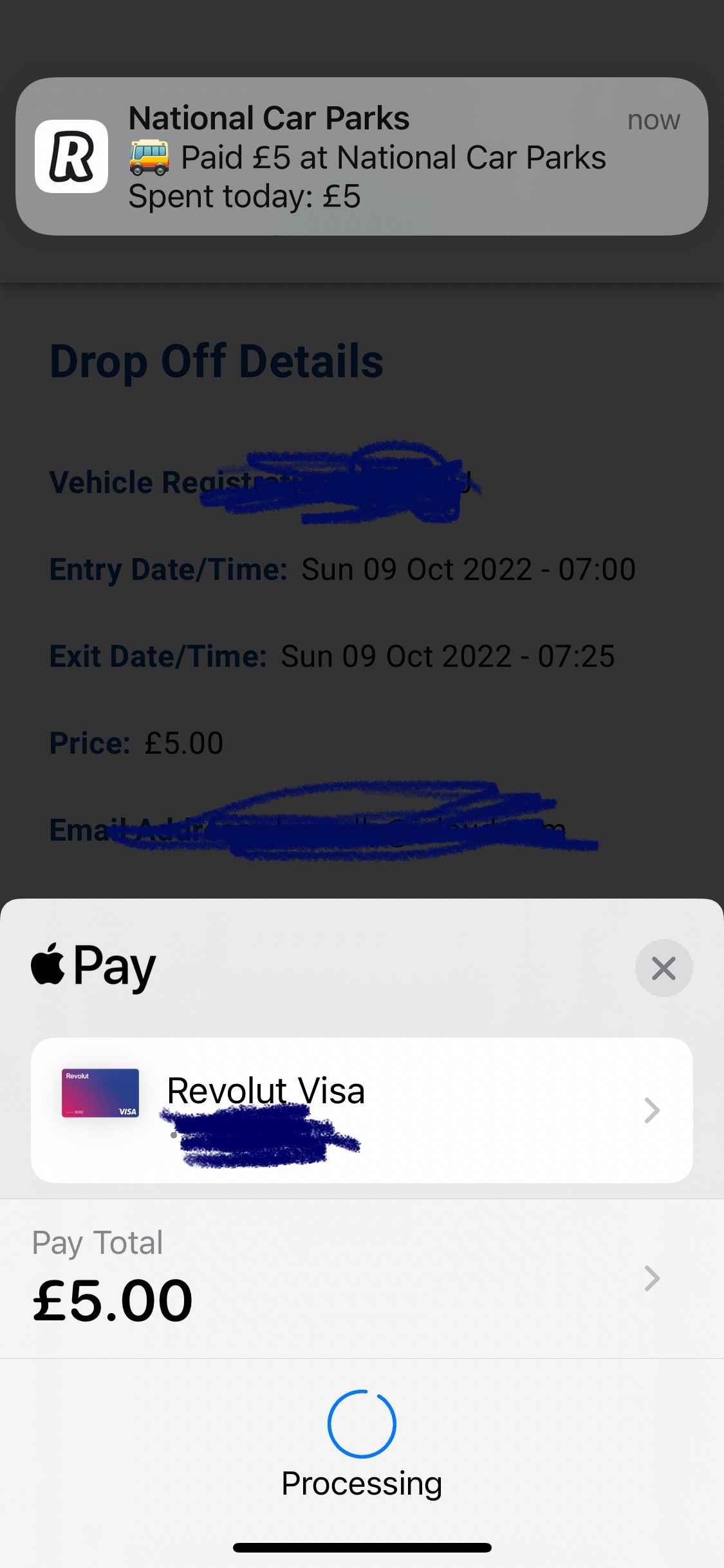Change the Revolut Visa payment card
Image resolution: width=724 pixels, height=1568 pixels.
[x=362, y=1110]
